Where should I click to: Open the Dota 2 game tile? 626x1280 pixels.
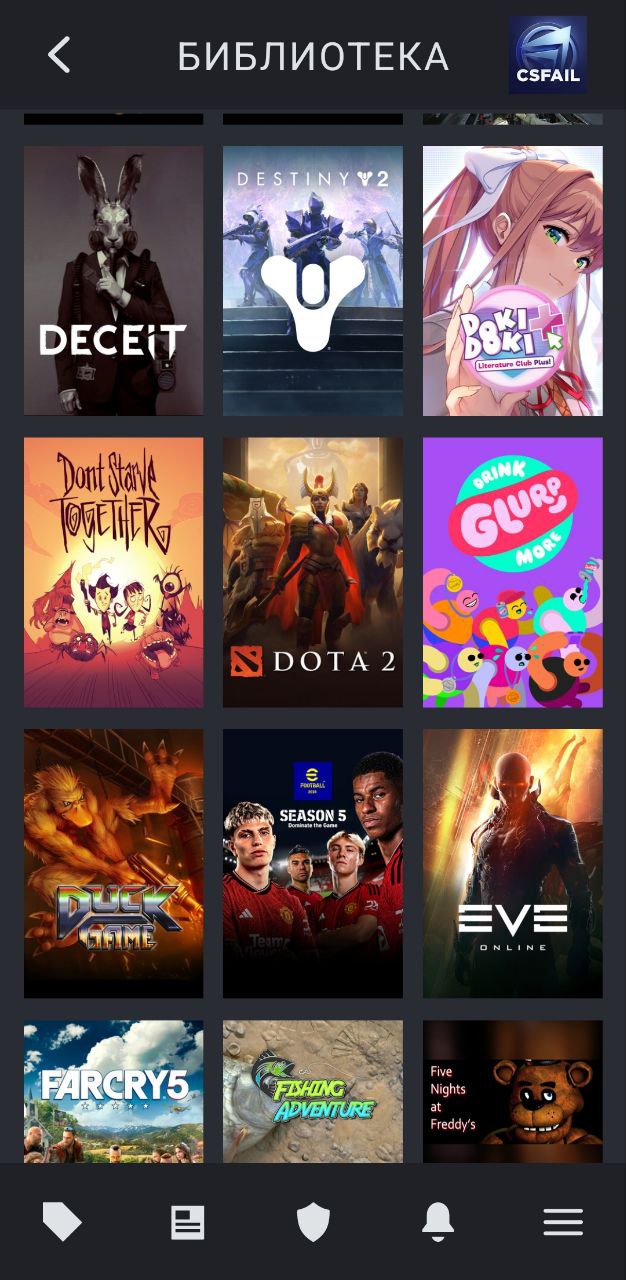313,572
